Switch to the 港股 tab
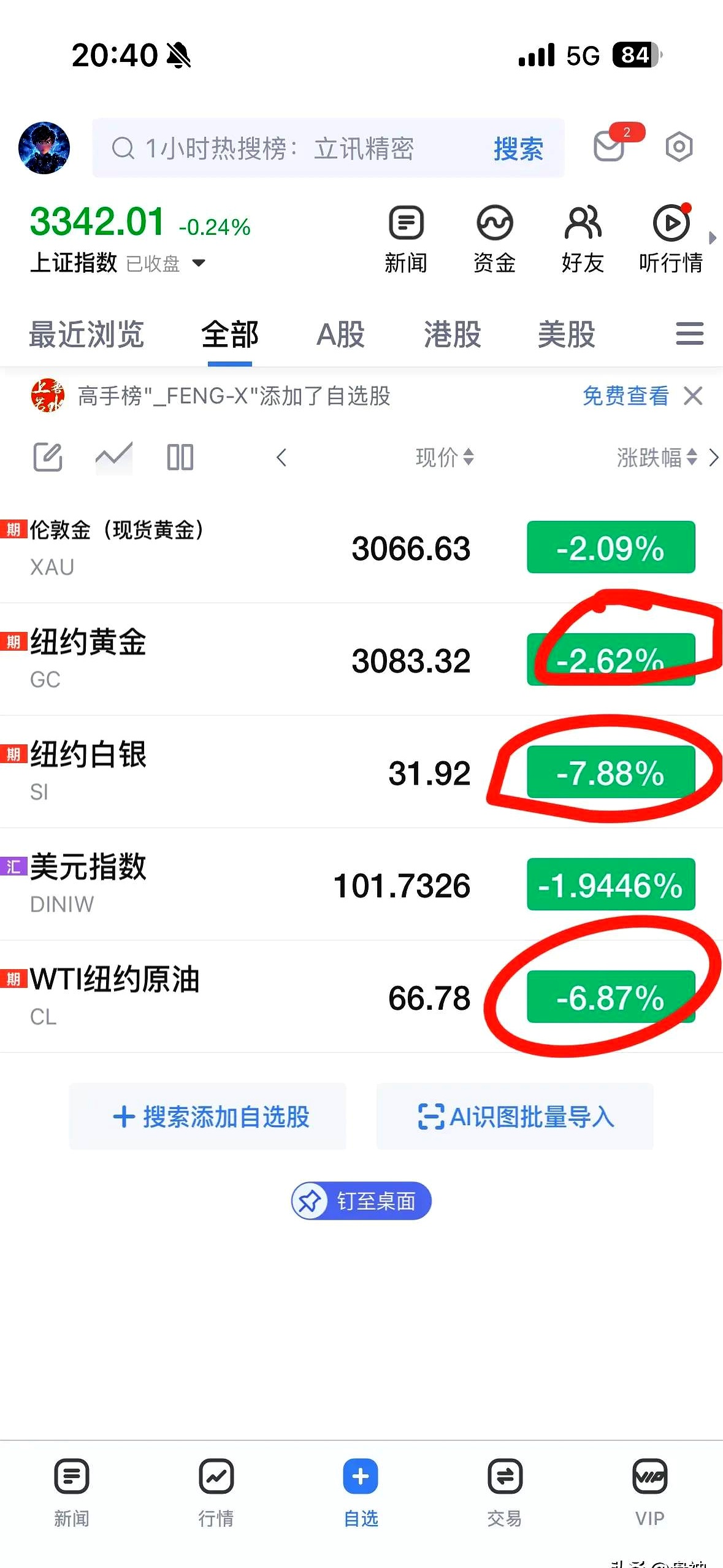Image resolution: width=723 pixels, height=1568 pixels. (x=453, y=335)
